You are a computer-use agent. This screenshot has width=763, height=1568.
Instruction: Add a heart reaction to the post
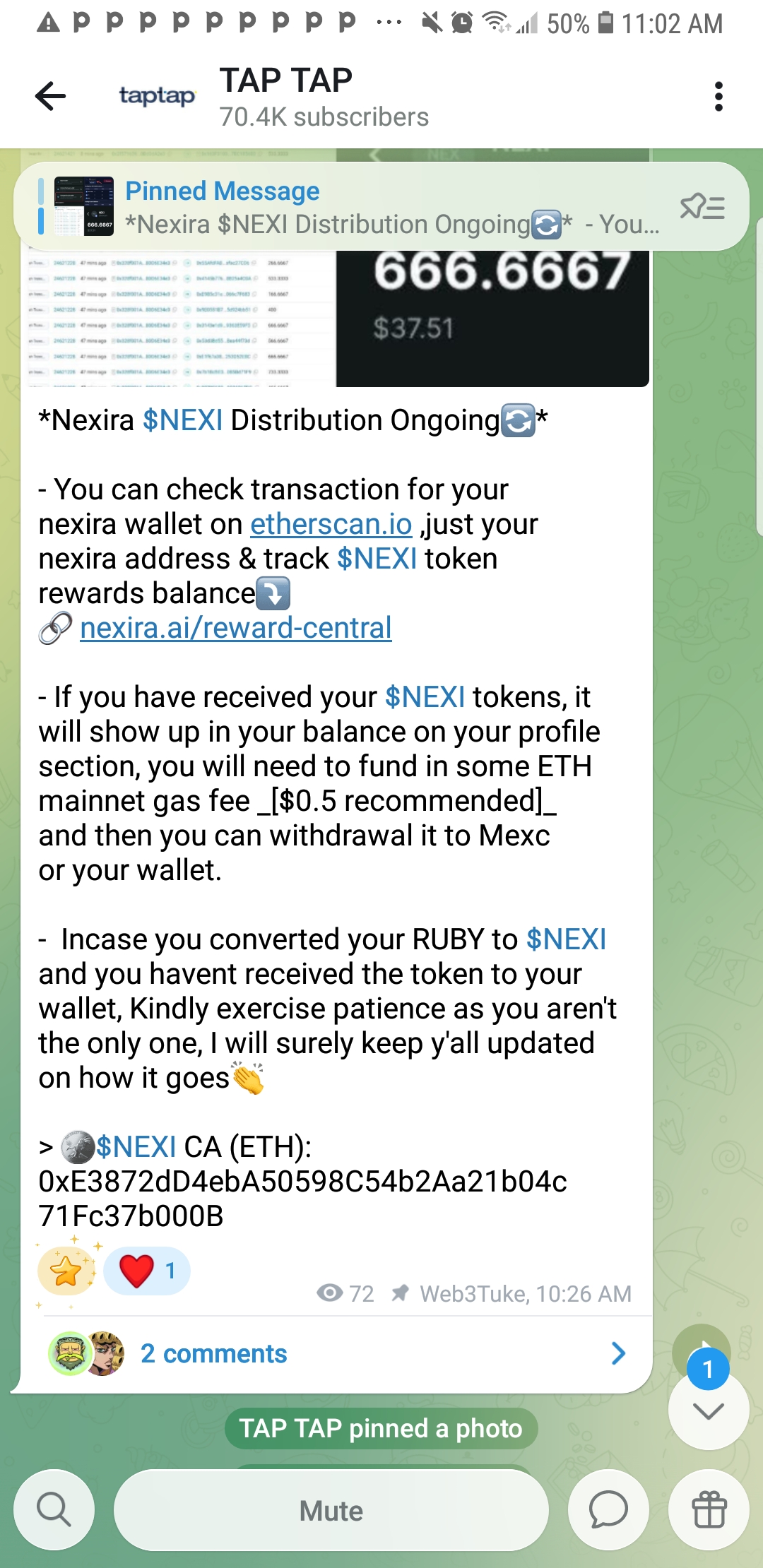(x=147, y=1271)
